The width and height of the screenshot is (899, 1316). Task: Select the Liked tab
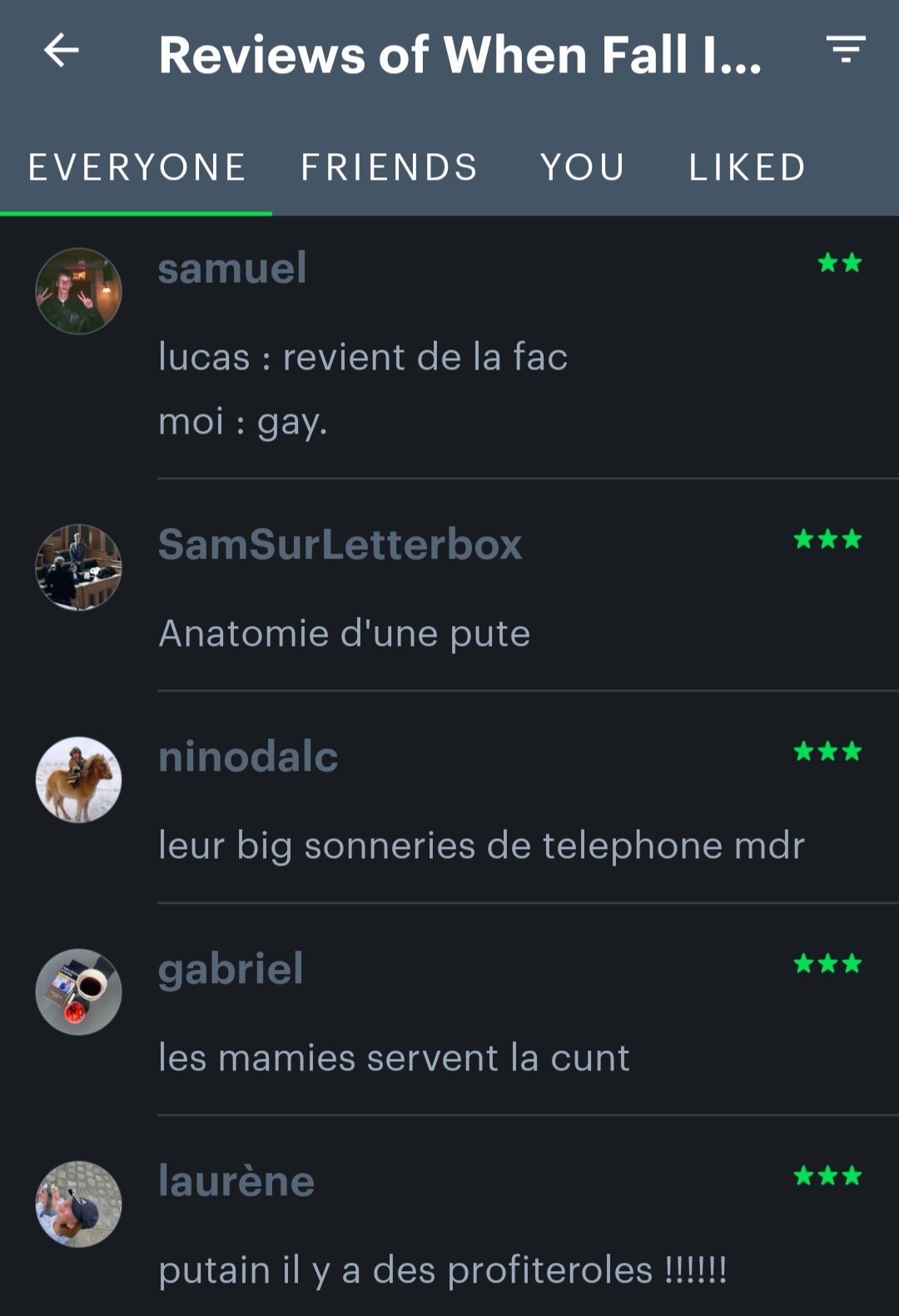[747, 167]
